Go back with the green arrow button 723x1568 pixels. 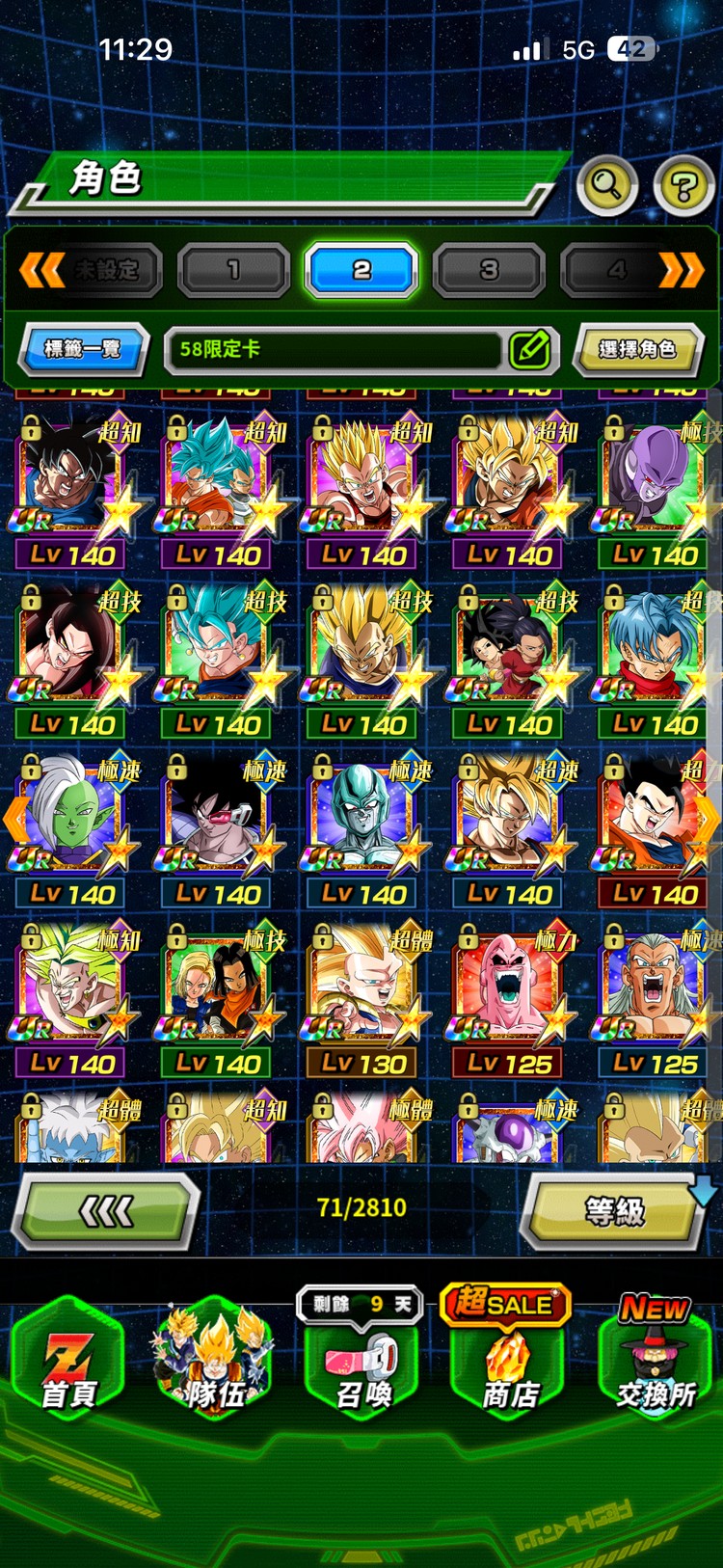tap(106, 1209)
